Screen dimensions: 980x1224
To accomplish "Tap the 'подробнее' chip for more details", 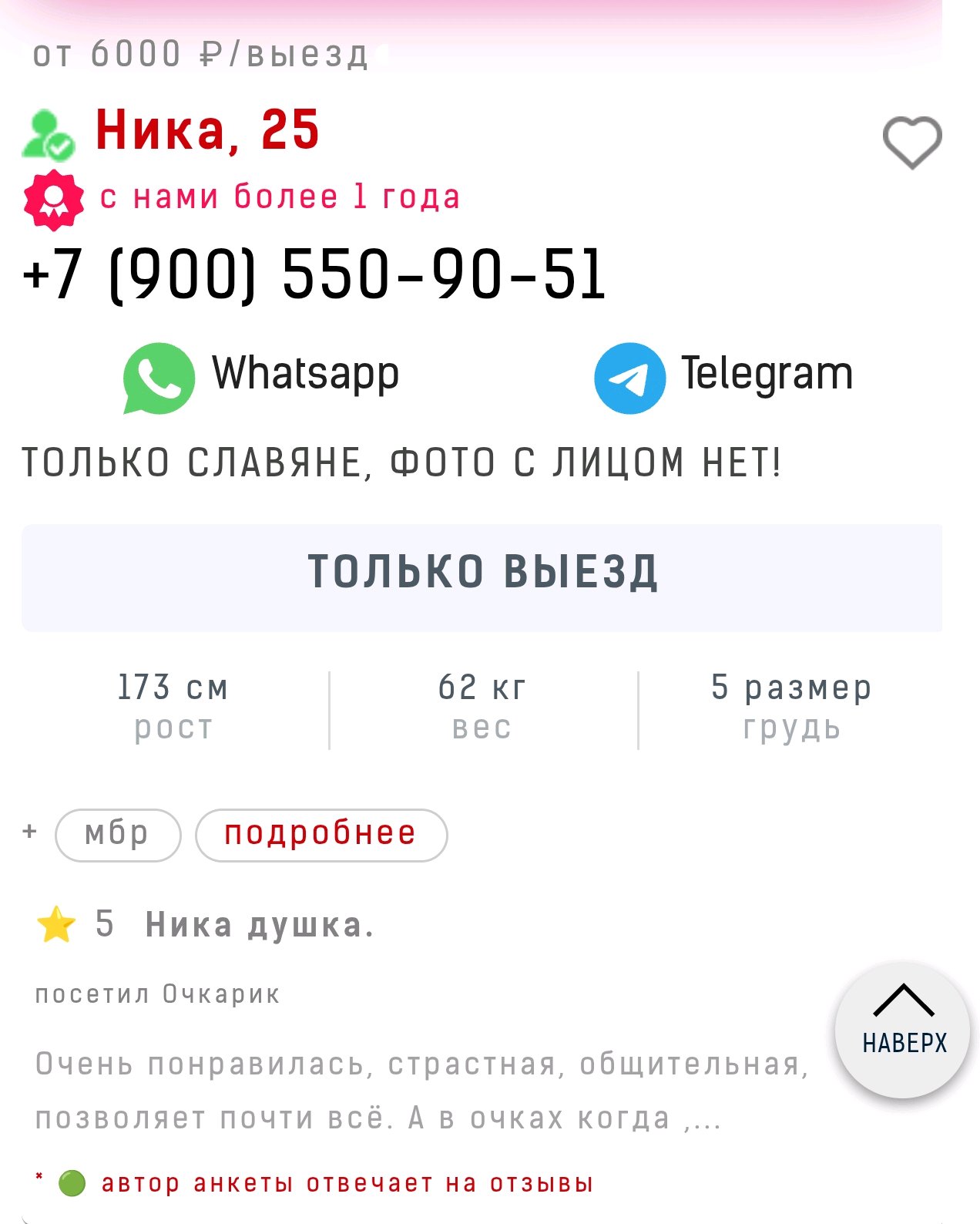I will [x=321, y=834].
